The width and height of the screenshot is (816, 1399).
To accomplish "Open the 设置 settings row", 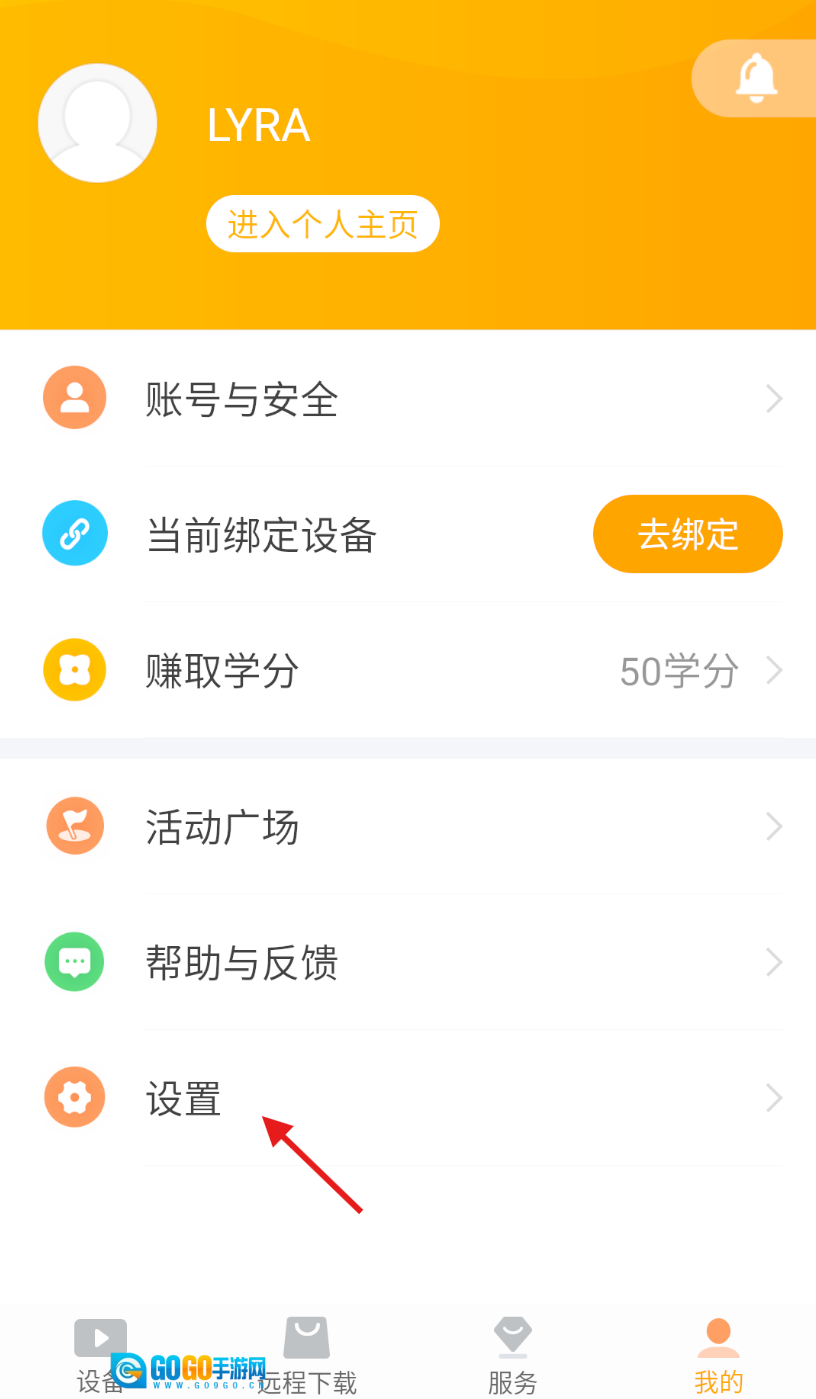I will pyautogui.click(x=410, y=1098).
